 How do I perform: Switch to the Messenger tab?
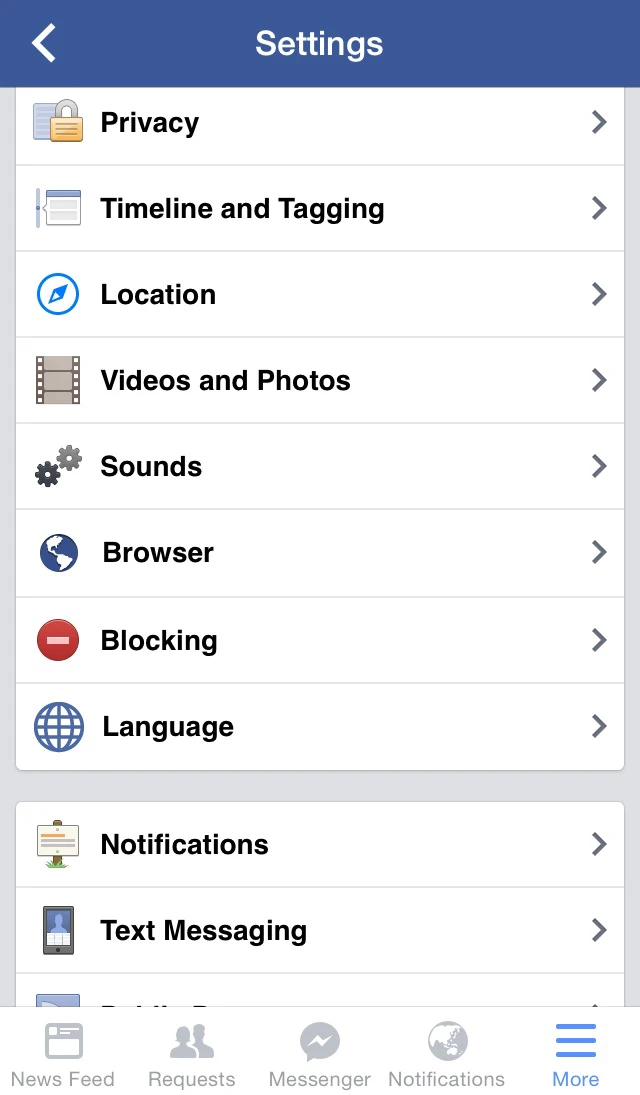click(319, 1053)
